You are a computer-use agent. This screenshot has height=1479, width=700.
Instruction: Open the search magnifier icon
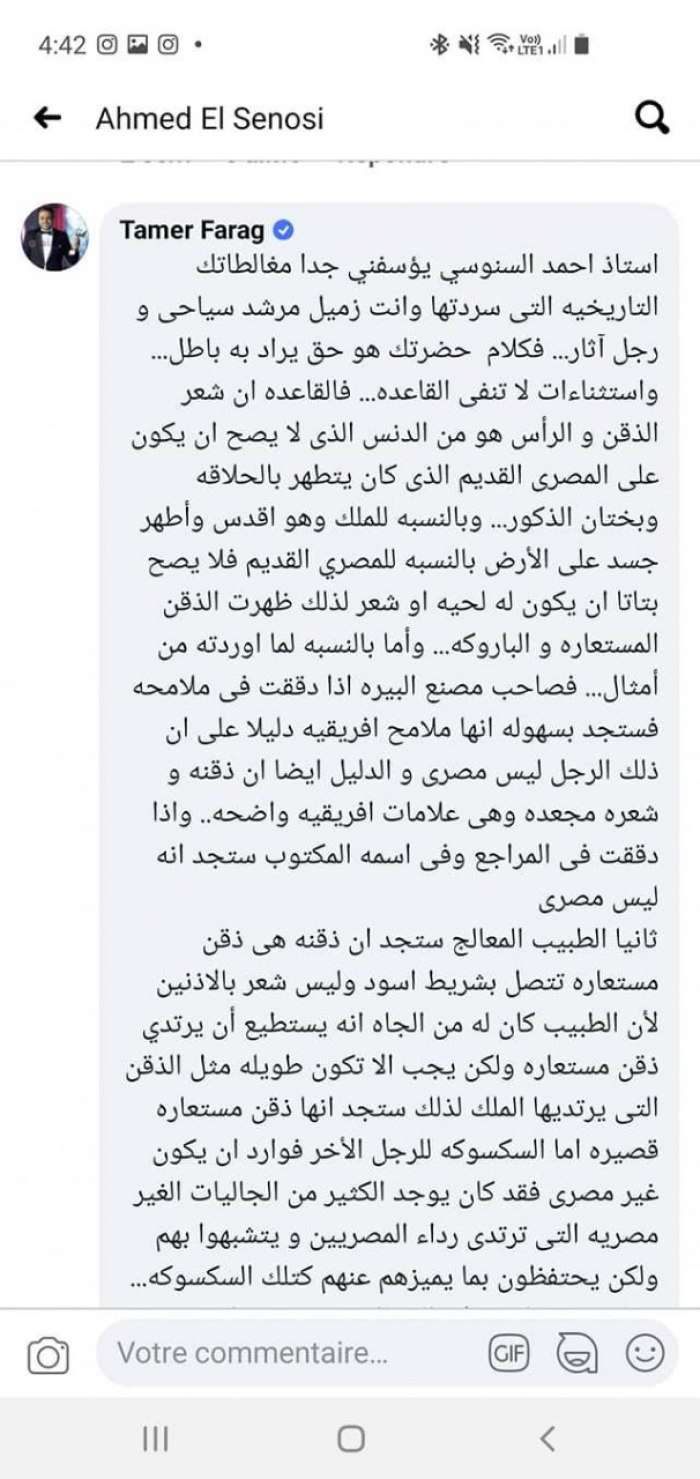point(652,118)
